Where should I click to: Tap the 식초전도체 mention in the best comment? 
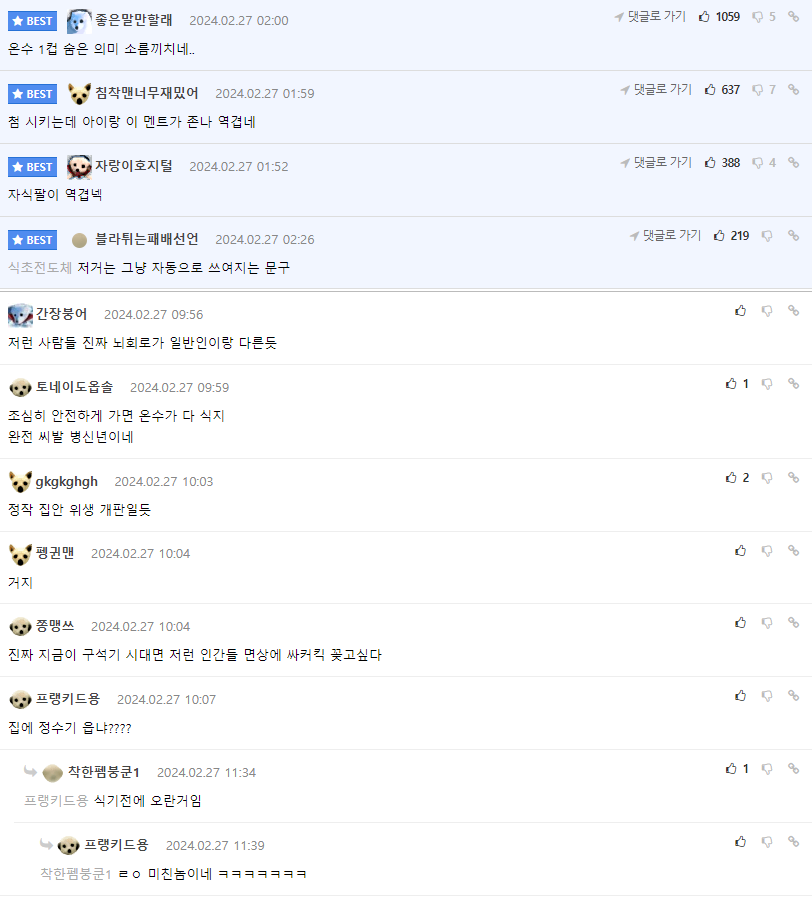[40, 267]
